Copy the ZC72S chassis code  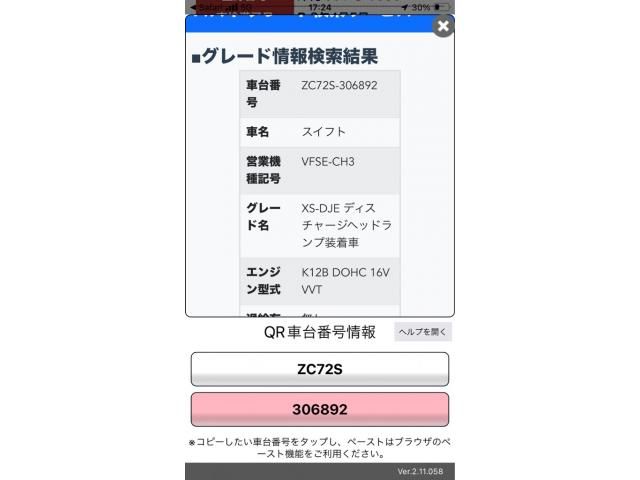(x=320, y=369)
